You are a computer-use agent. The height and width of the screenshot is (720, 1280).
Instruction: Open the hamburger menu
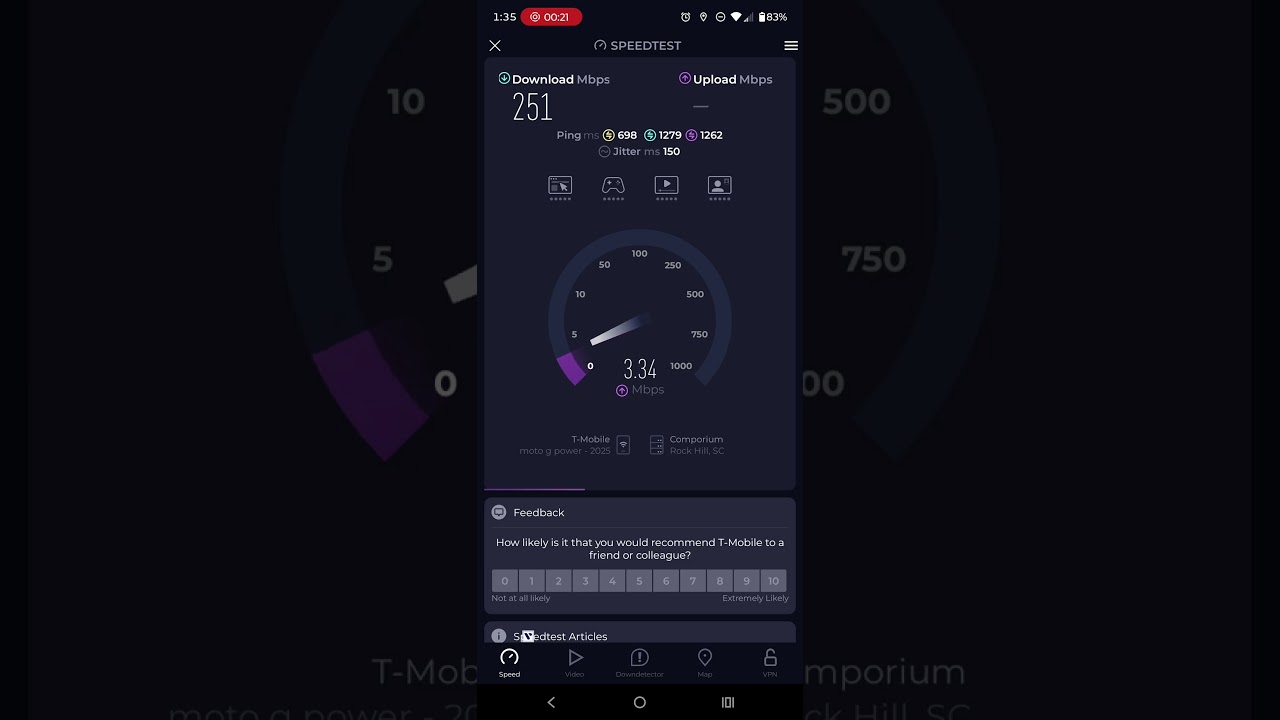pyautogui.click(x=791, y=46)
